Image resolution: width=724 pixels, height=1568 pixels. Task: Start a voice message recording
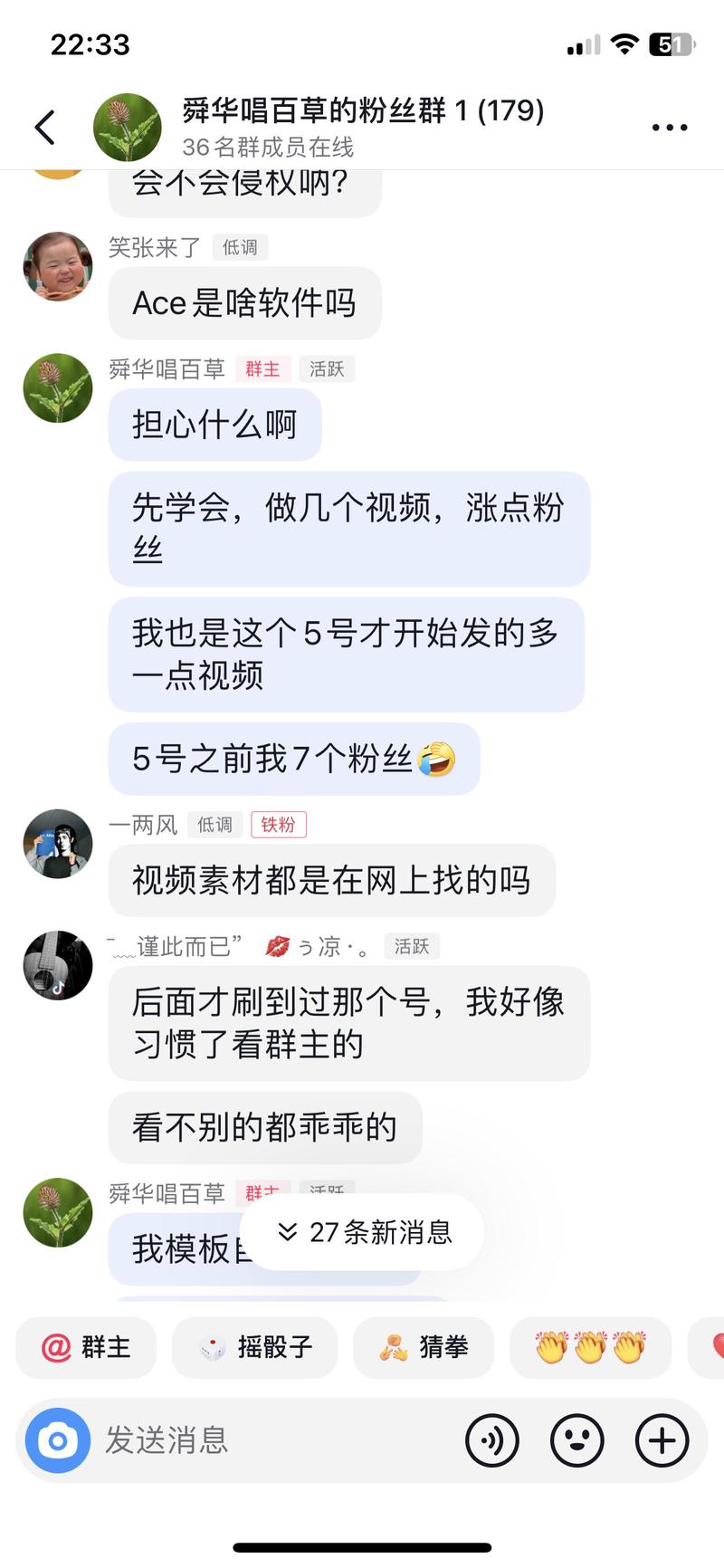pyautogui.click(x=492, y=1439)
